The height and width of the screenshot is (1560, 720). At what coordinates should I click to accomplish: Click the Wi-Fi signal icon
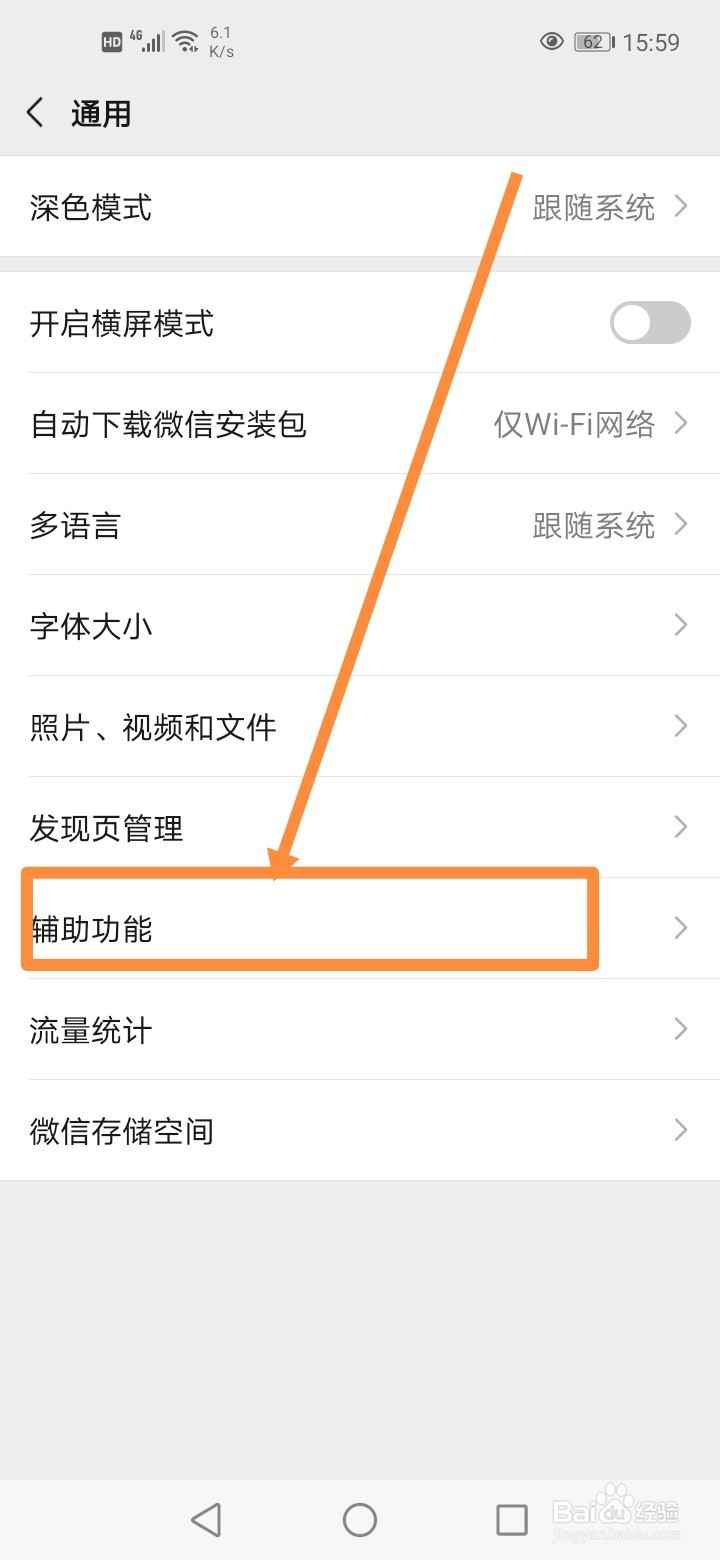tap(183, 41)
